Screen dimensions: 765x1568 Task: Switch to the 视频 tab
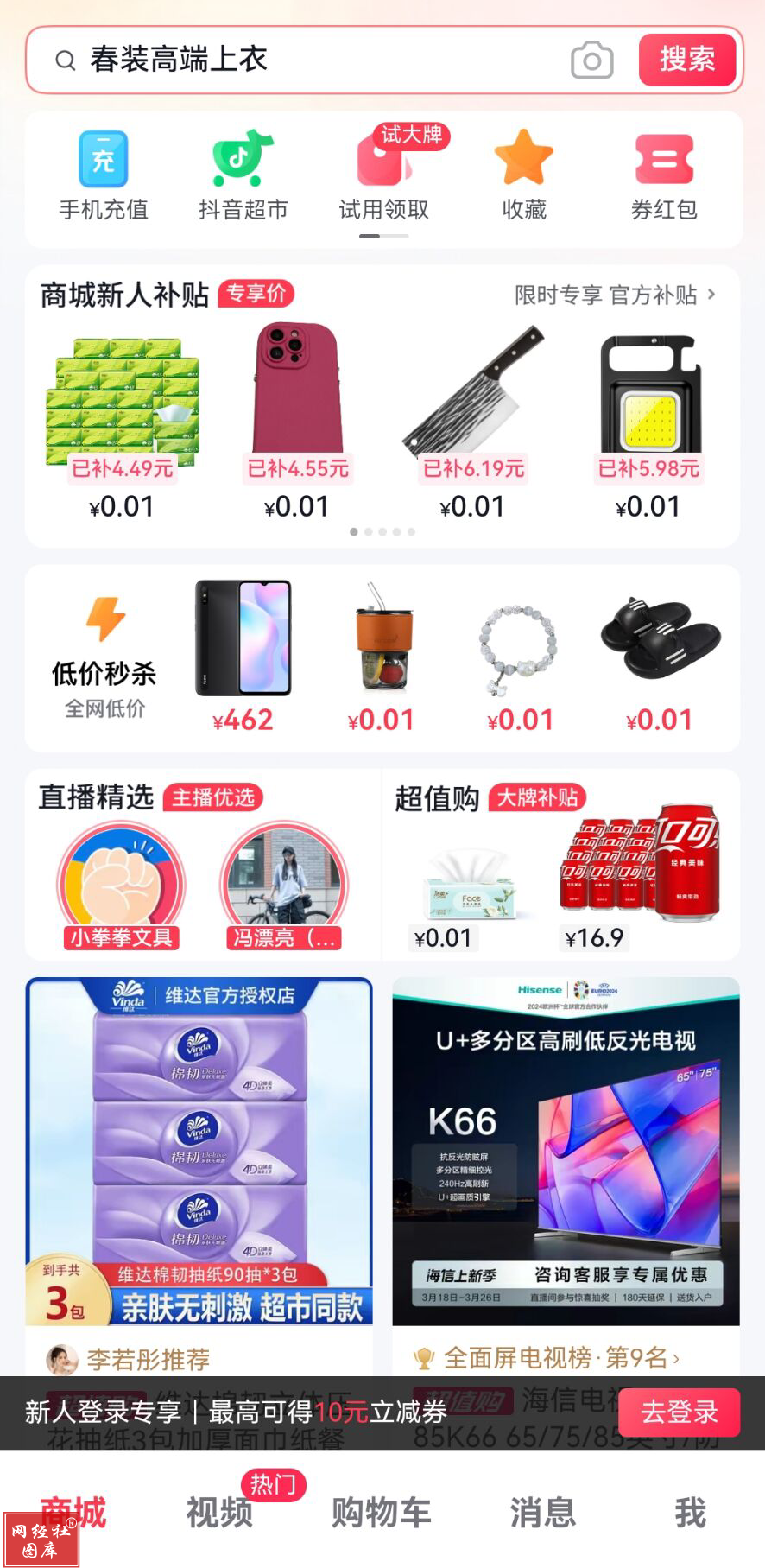[x=219, y=1512]
